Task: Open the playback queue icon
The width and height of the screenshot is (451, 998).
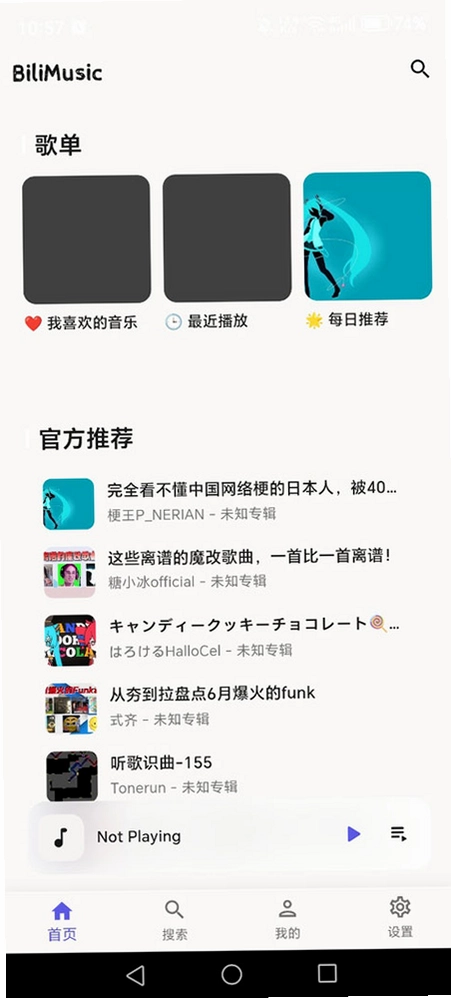Action: 399,834
